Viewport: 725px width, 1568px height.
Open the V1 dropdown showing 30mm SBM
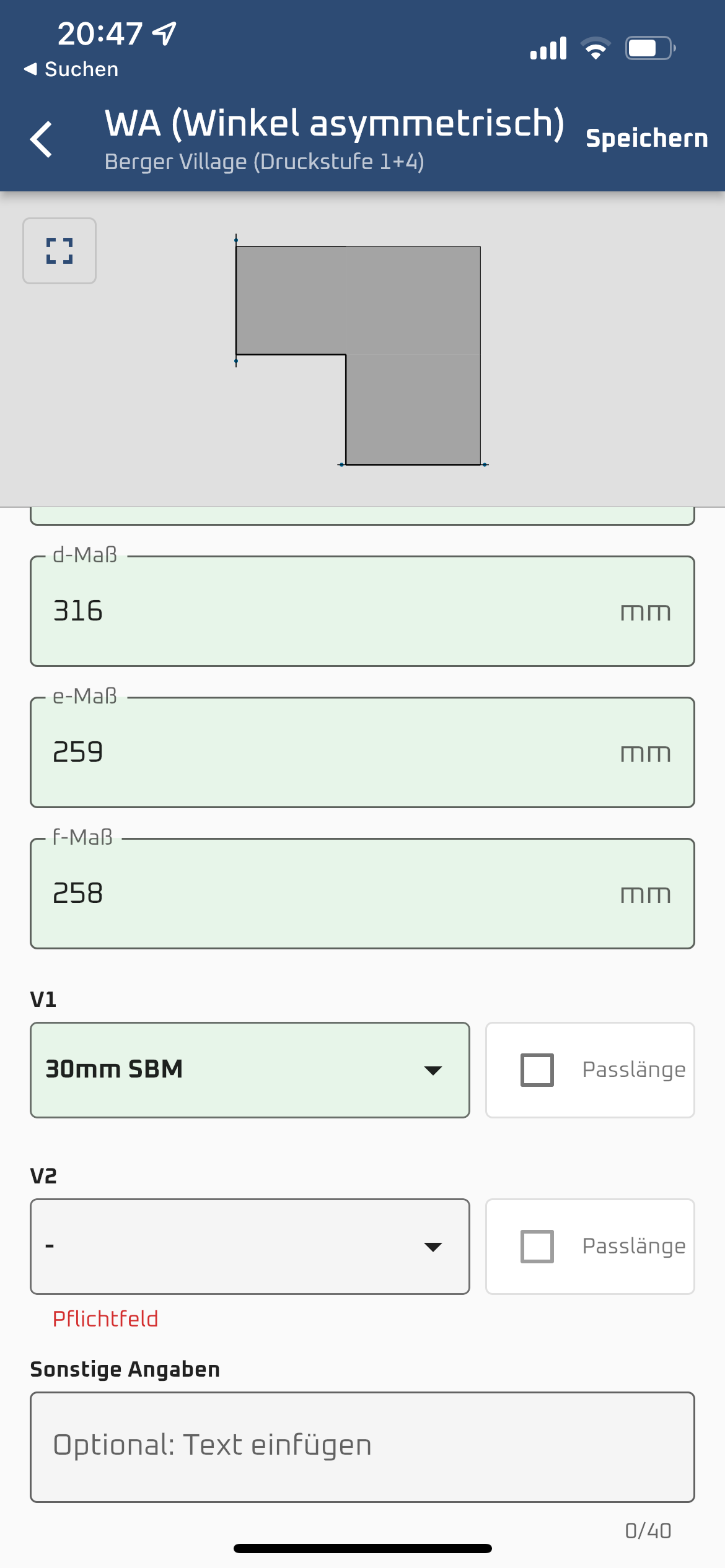250,1070
